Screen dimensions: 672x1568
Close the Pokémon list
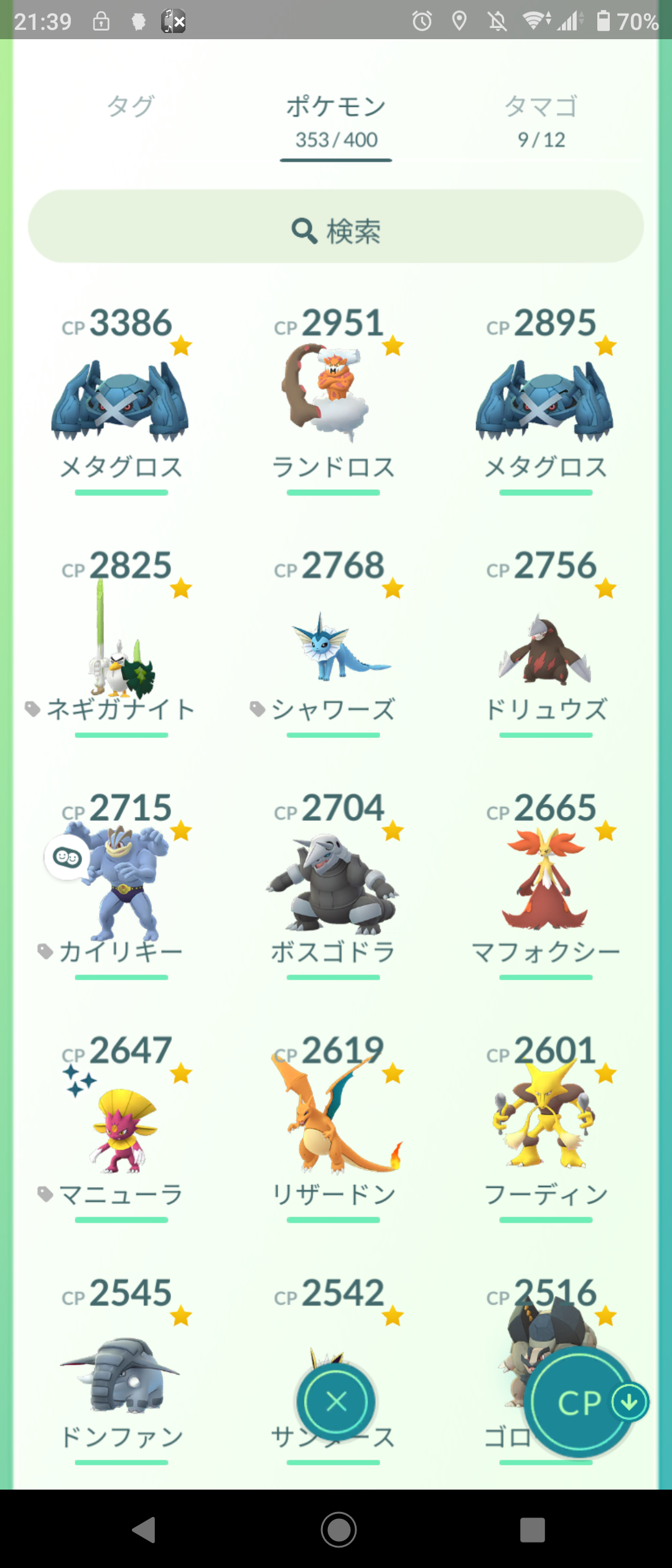pyautogui.click(x=336, y=1402)
